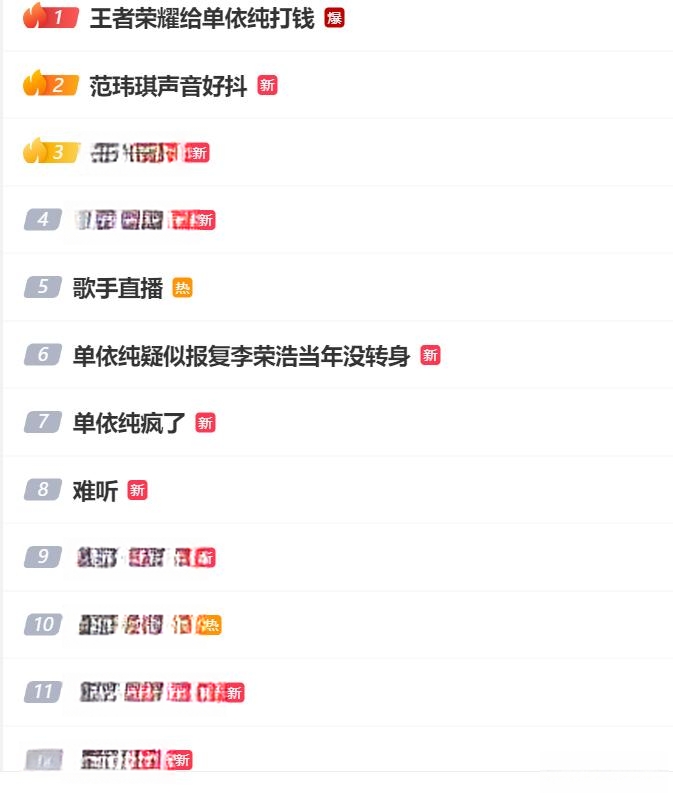Open top trend 王者荣耀给单依纯打钱

pyautogui.click(x=201, y=18)
